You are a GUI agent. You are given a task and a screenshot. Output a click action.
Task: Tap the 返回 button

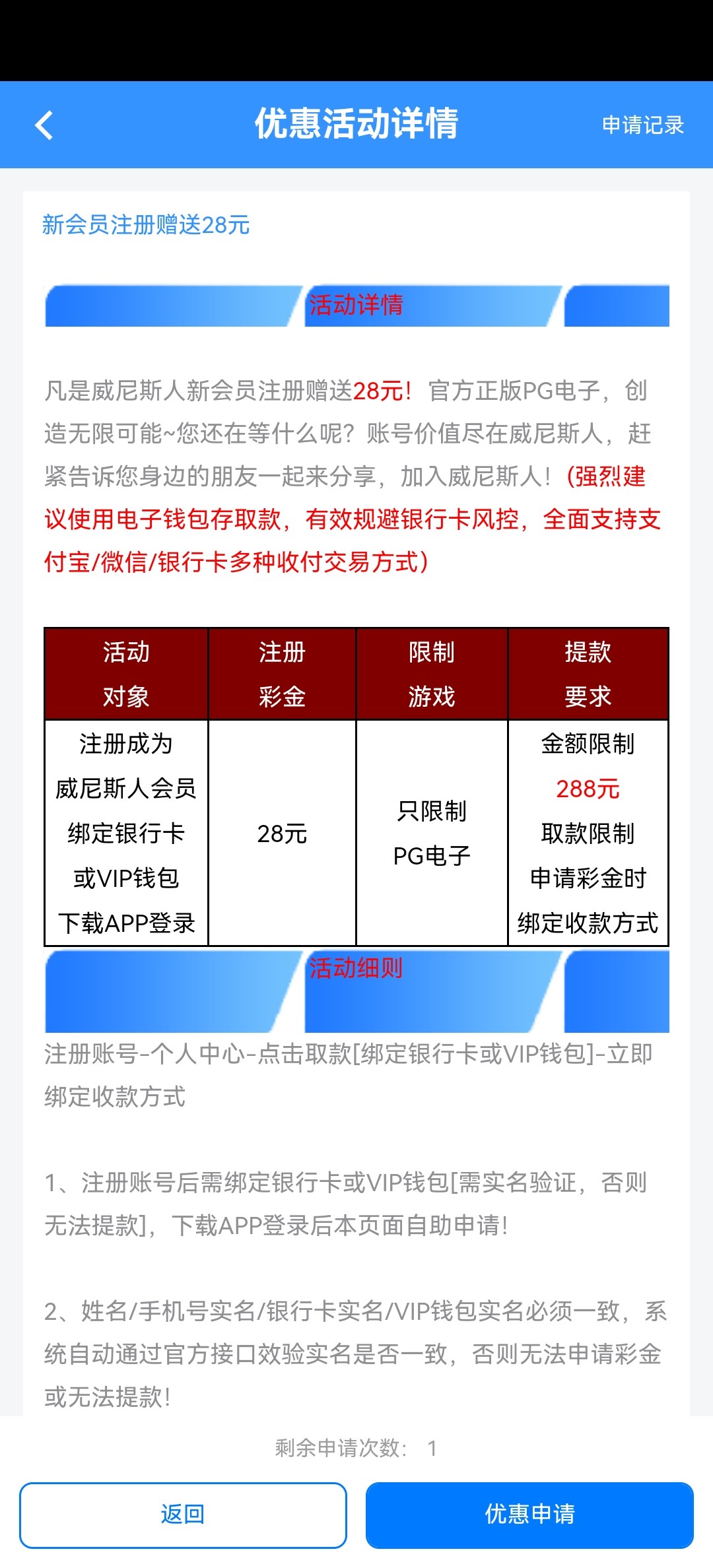183,1514
